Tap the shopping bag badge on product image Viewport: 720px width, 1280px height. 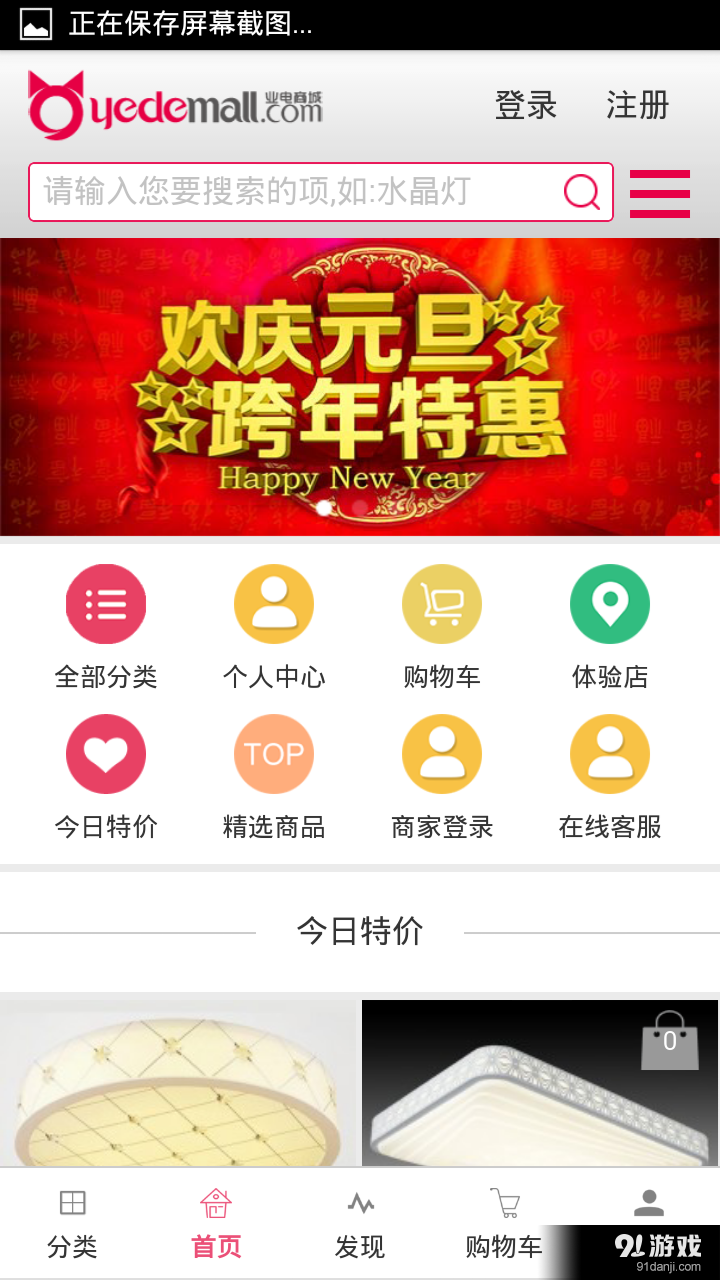pos(670,1040)
